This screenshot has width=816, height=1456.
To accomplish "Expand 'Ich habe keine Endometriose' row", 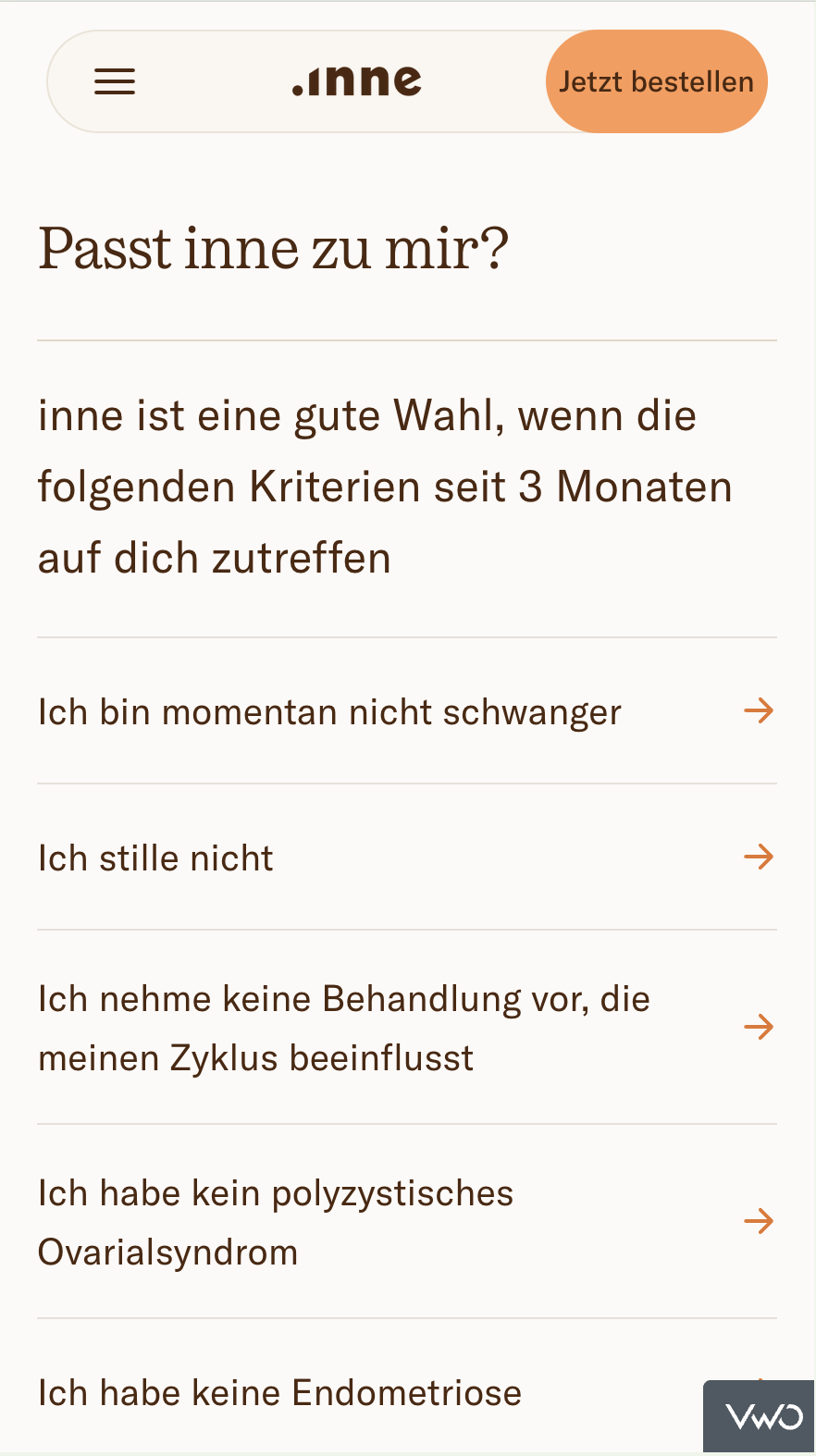I will (370, 1392).
